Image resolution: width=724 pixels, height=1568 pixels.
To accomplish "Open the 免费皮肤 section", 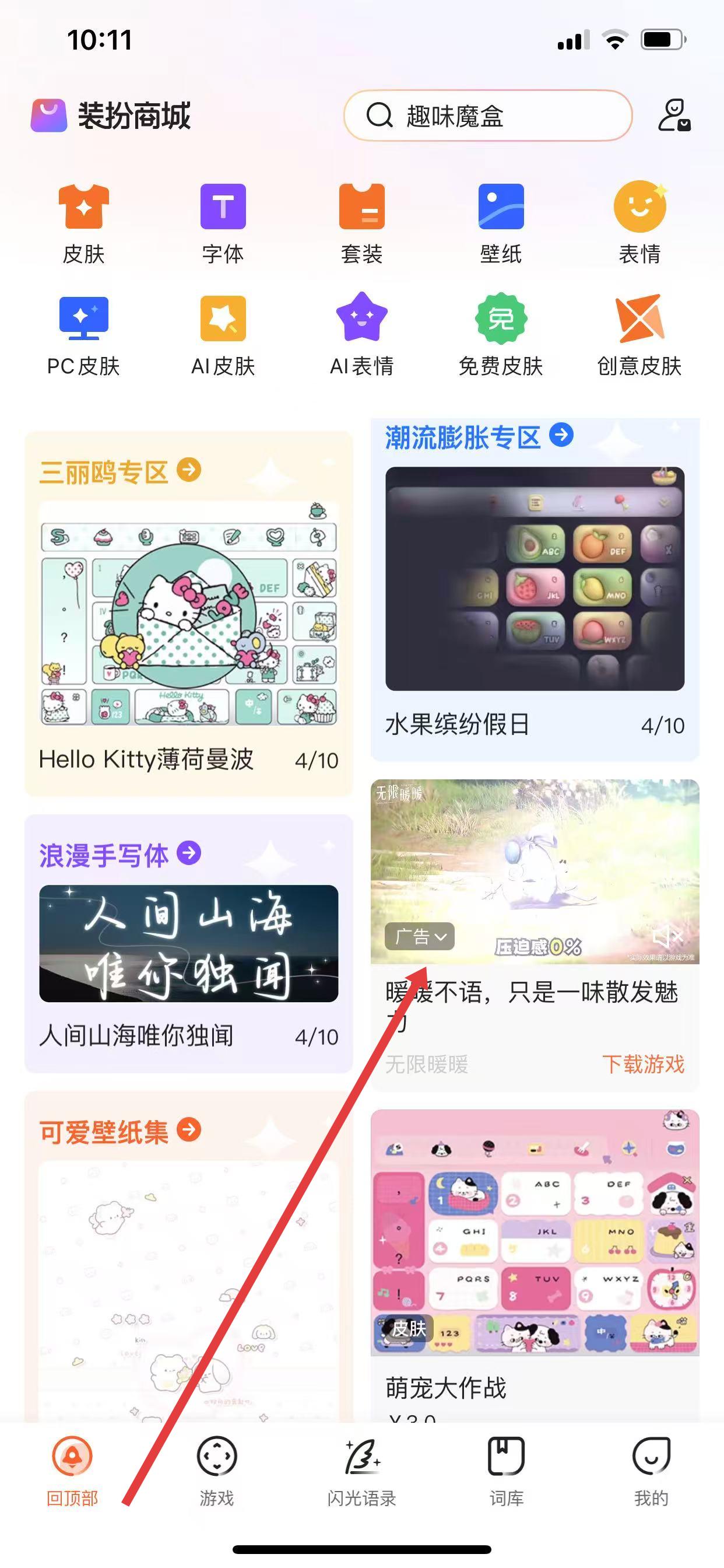I will click(500, 335).
